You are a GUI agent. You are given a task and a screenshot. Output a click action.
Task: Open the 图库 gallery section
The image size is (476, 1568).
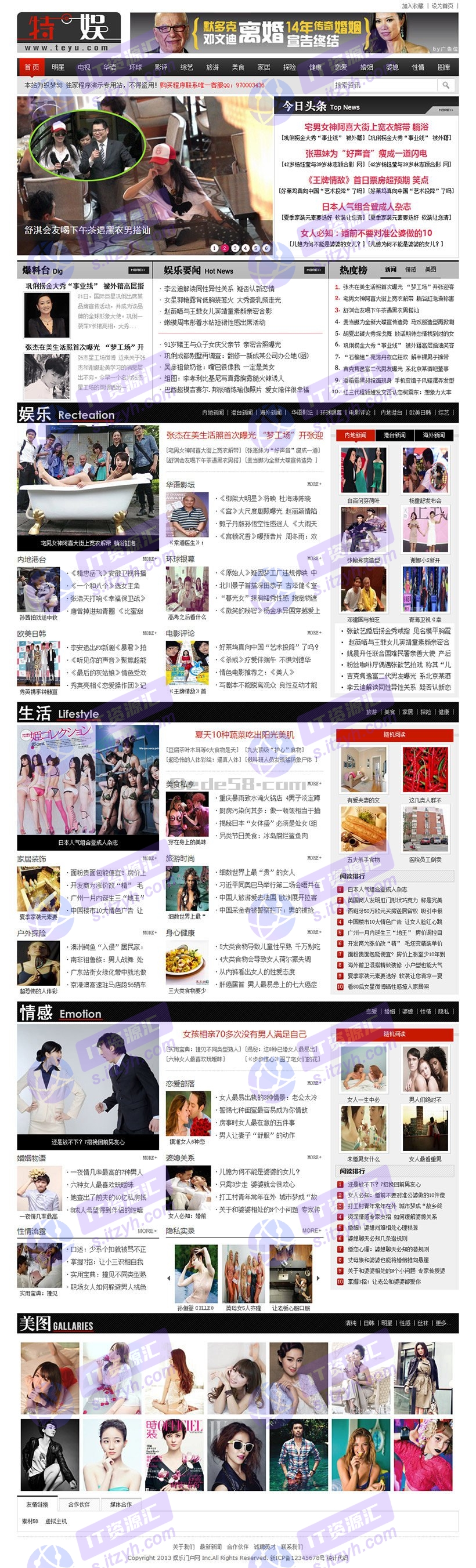(x=443, y=67)
